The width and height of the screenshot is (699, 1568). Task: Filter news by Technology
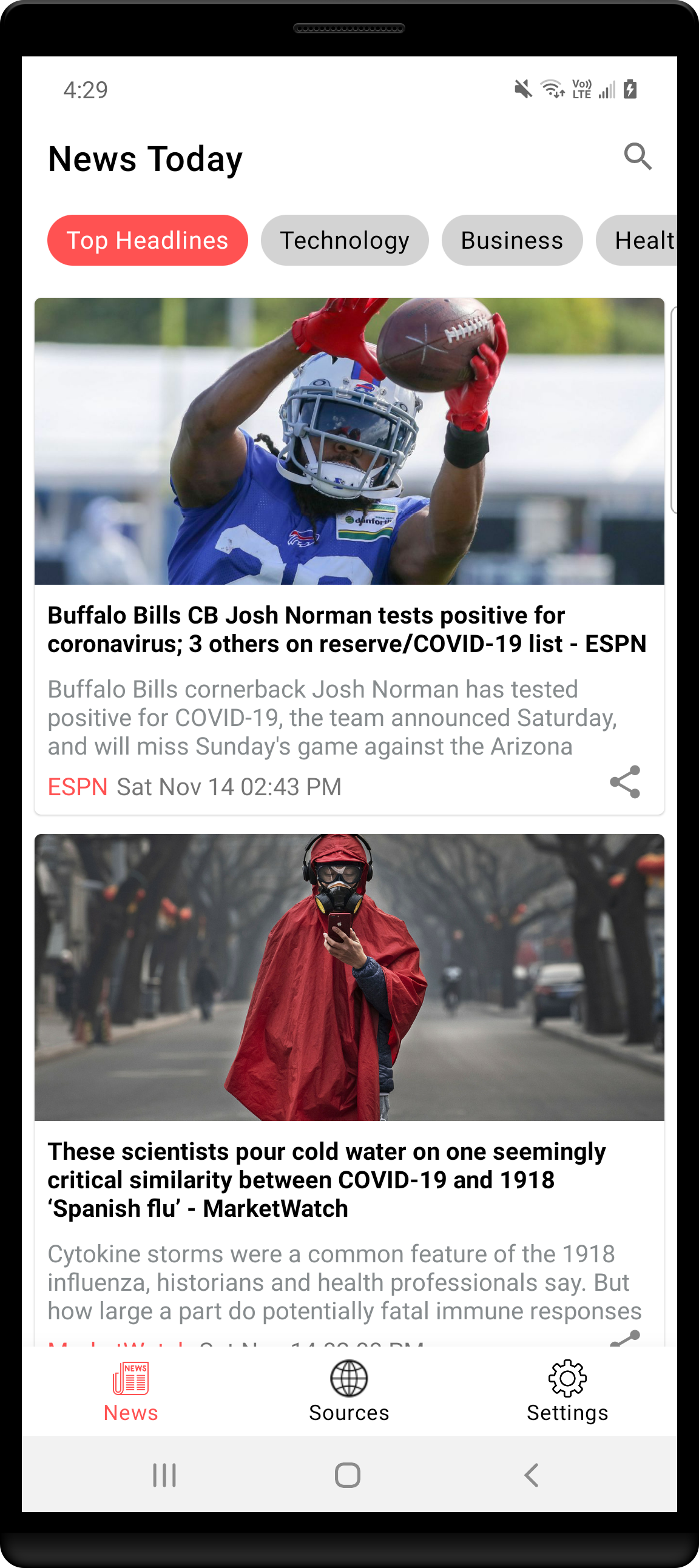[x=345, y=240]
